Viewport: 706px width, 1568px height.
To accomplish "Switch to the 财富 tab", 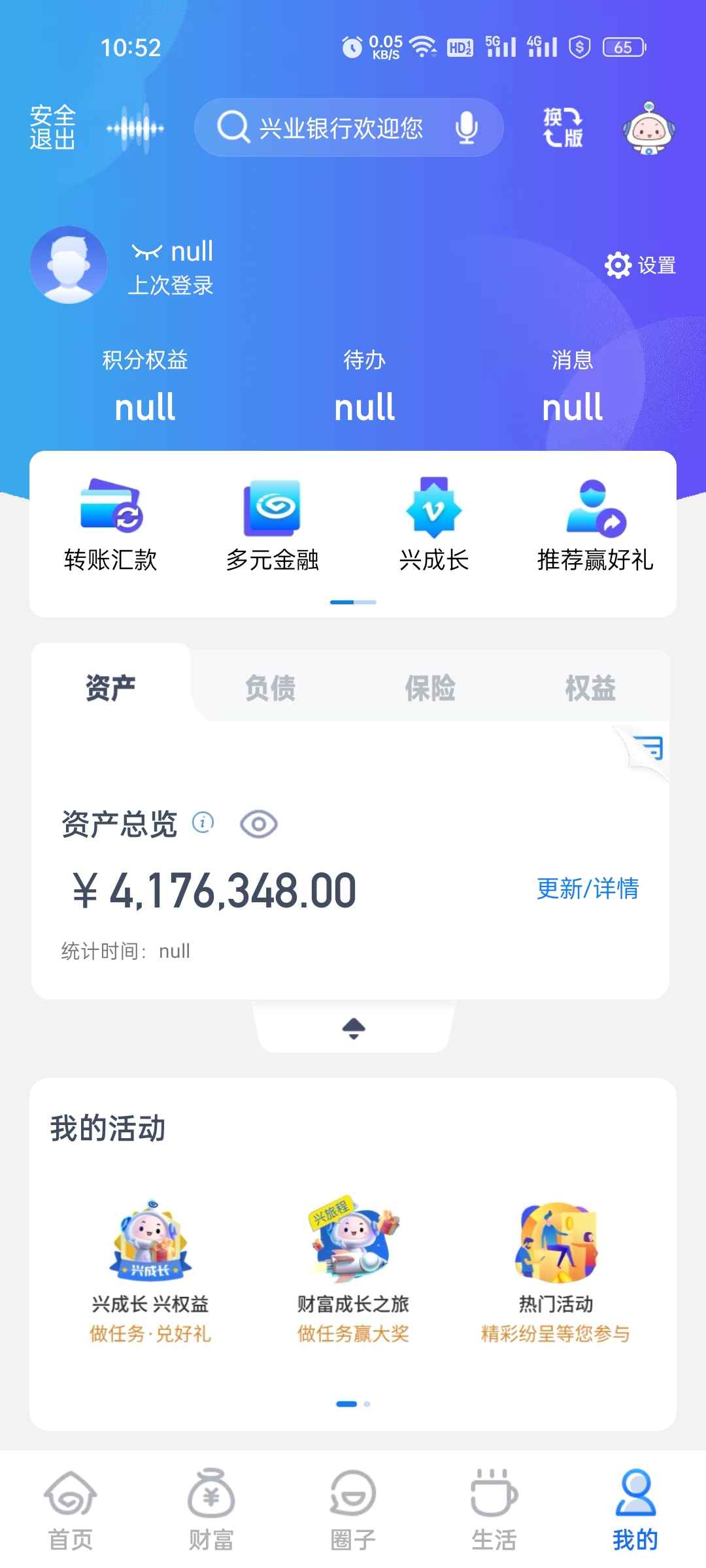I will pyautogui.click(x=211, y=1509).
